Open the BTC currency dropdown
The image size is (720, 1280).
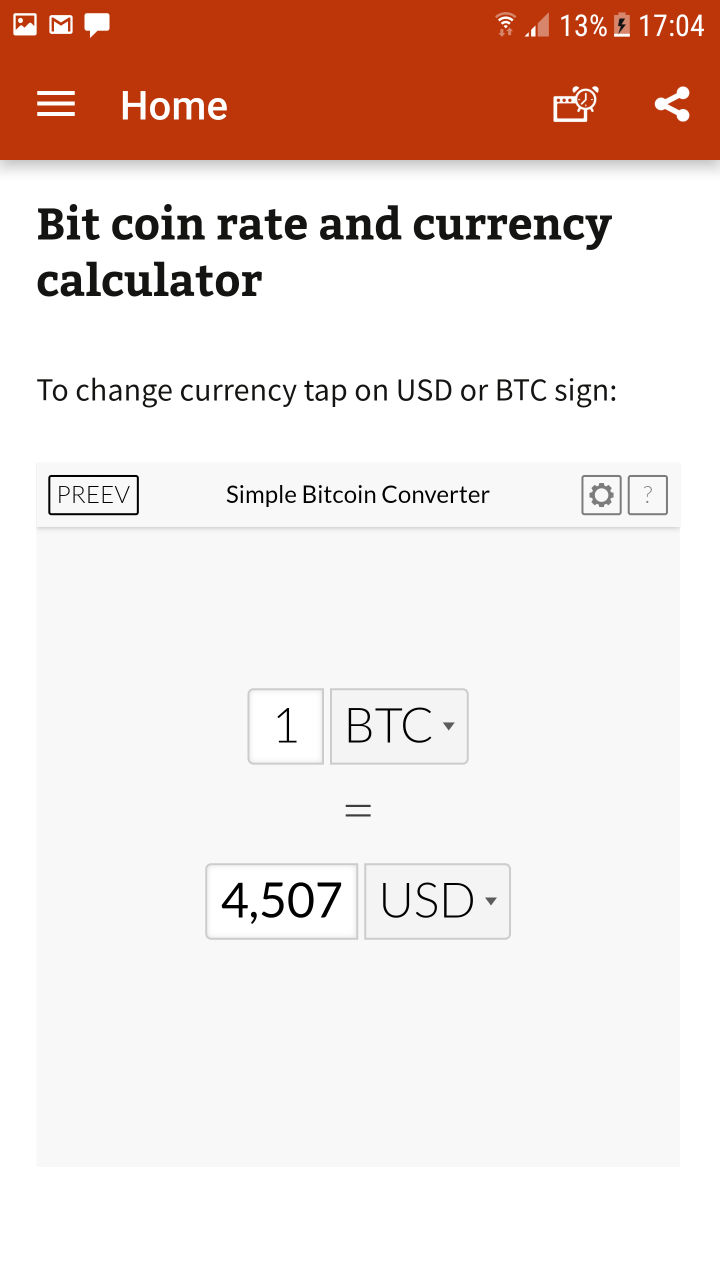pyautogui.click(x=398, y=726)
